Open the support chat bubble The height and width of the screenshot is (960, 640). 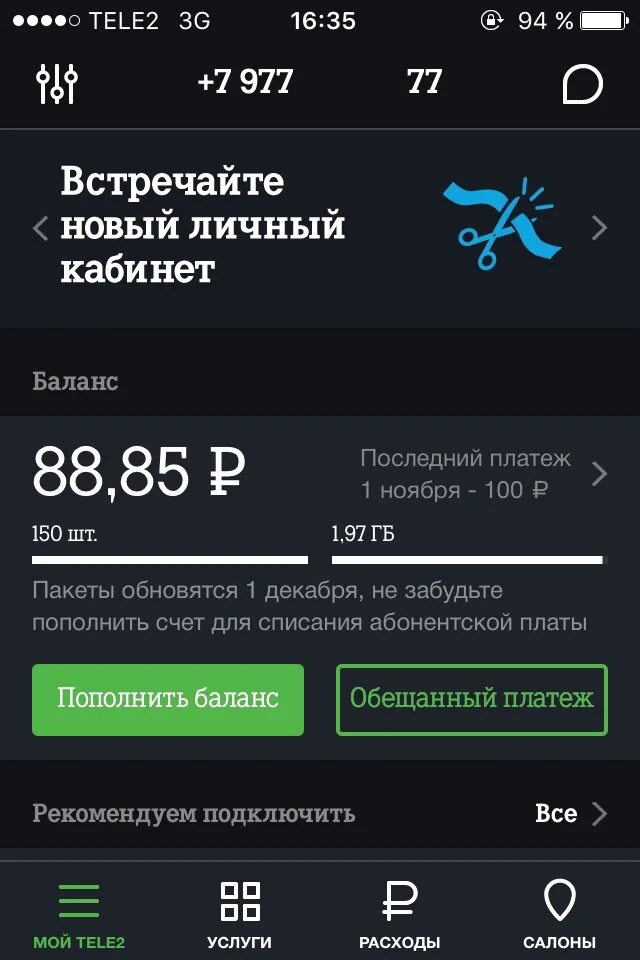coord(582,84)
